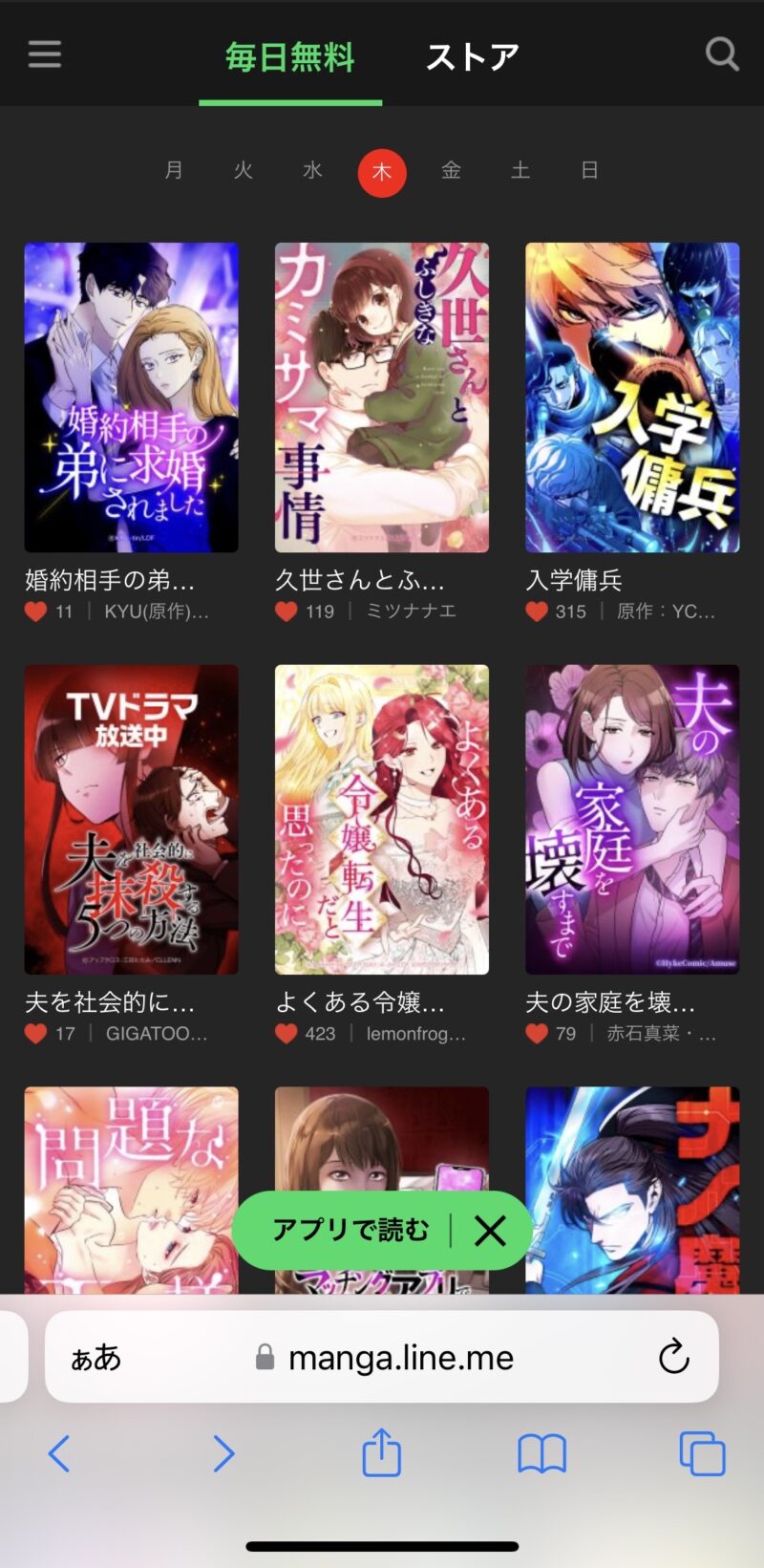Switch to Sunday (日) releases

coord(590,171)
